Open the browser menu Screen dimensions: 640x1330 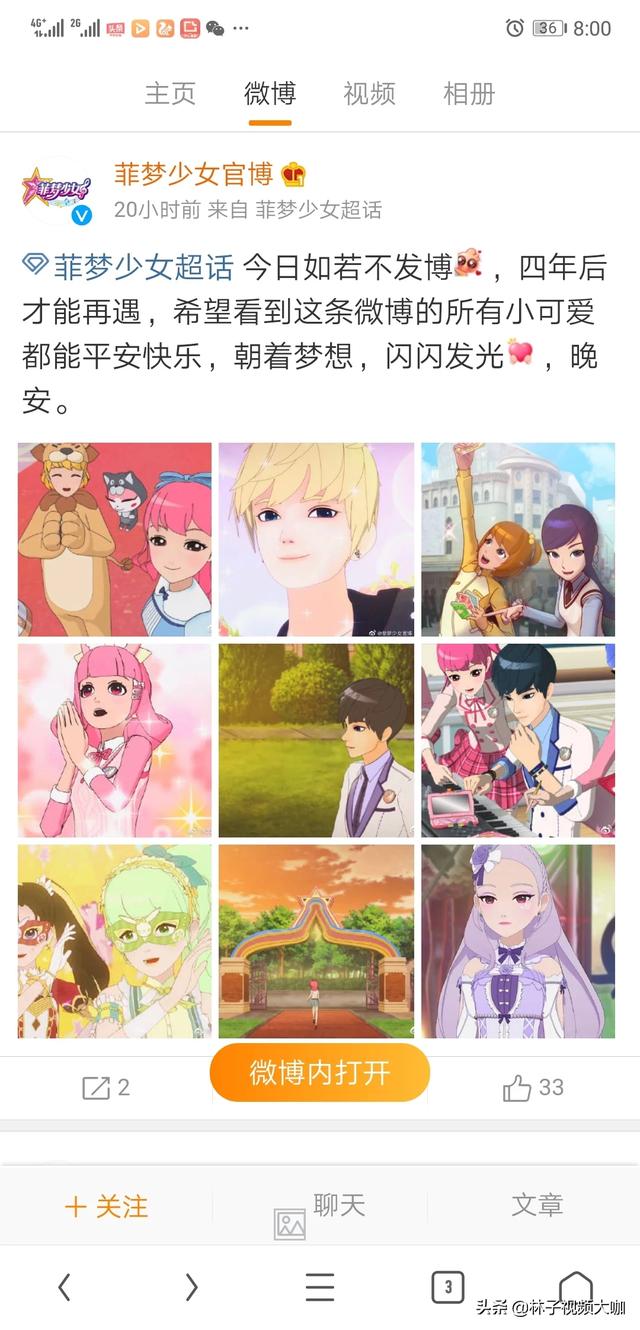(x=319, y=1287)
